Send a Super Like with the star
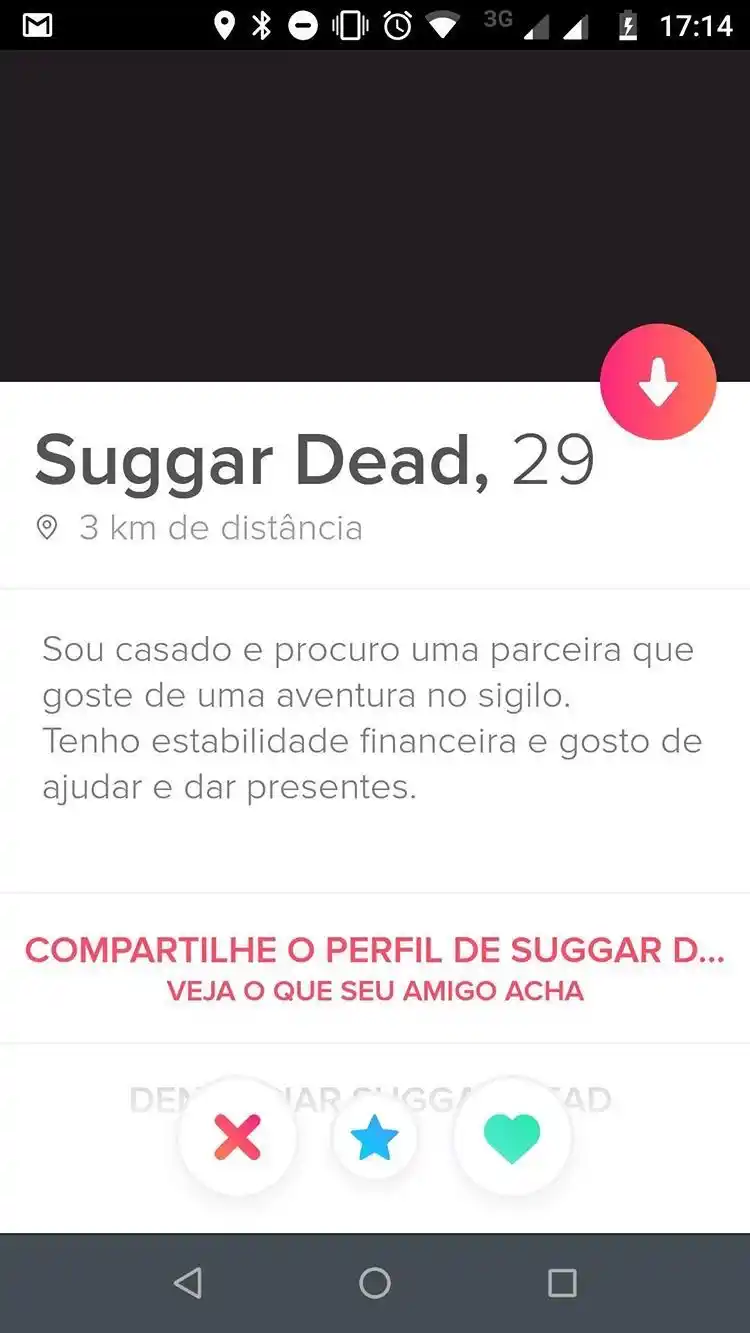Viewport: 750px width, 1333px height. pyautogui.click(x=374, y=1138)
